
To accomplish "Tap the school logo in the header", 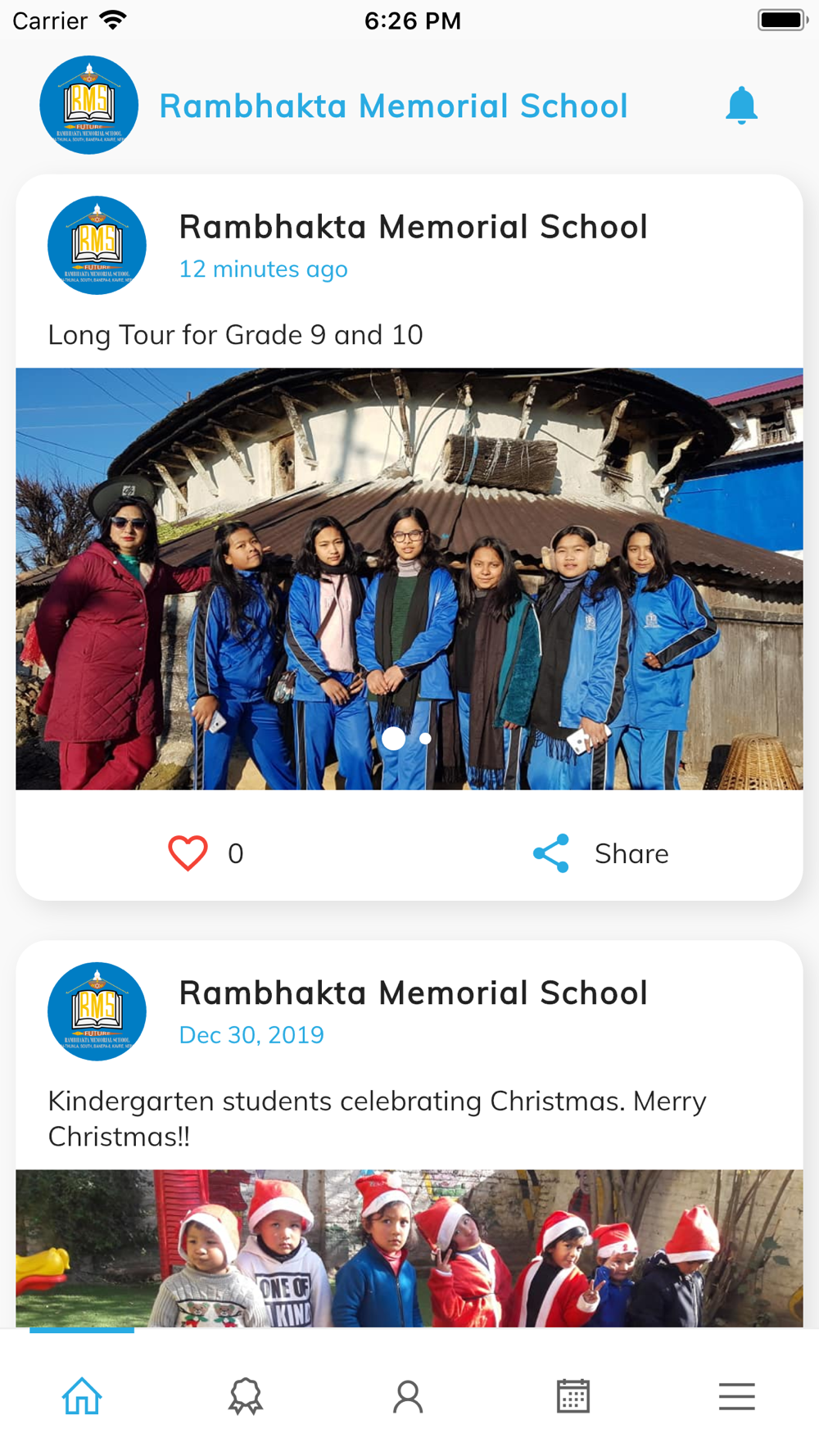I will pos(89,105).
